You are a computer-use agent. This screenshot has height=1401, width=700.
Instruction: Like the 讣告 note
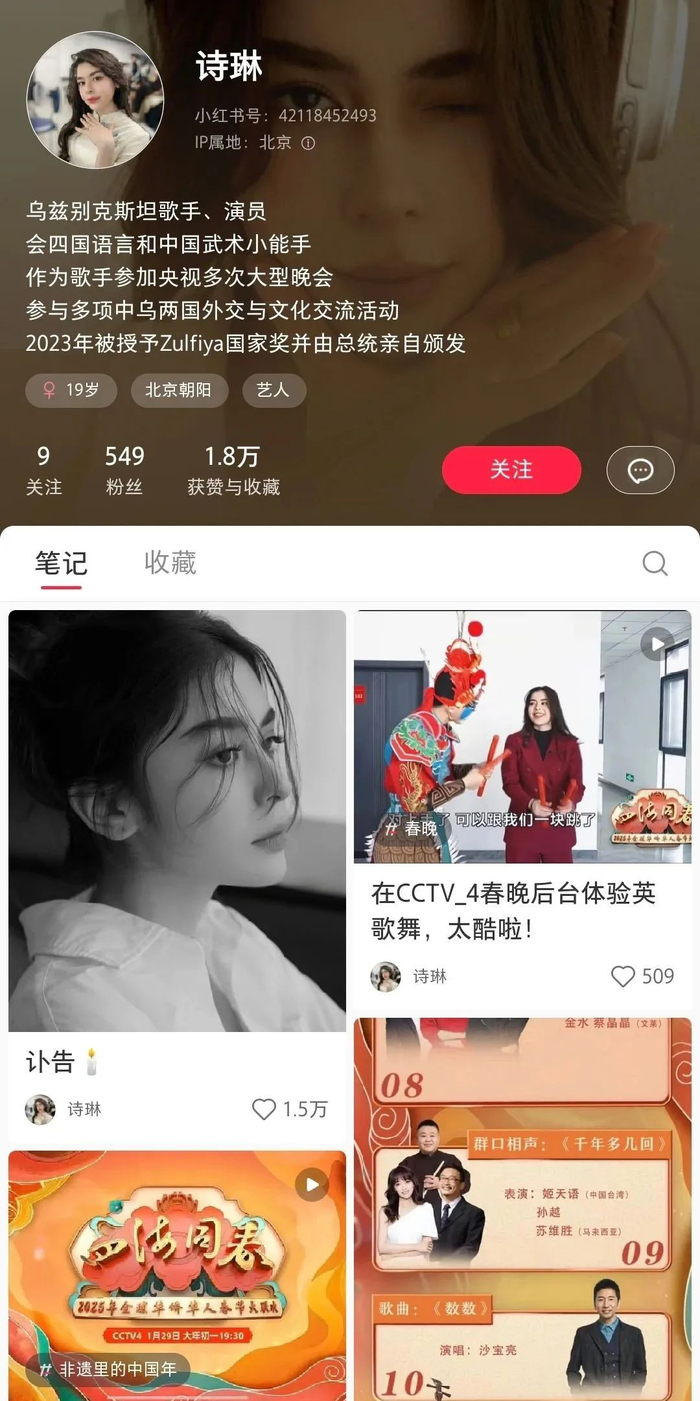pyautogui.click(x=264, y=1109)
